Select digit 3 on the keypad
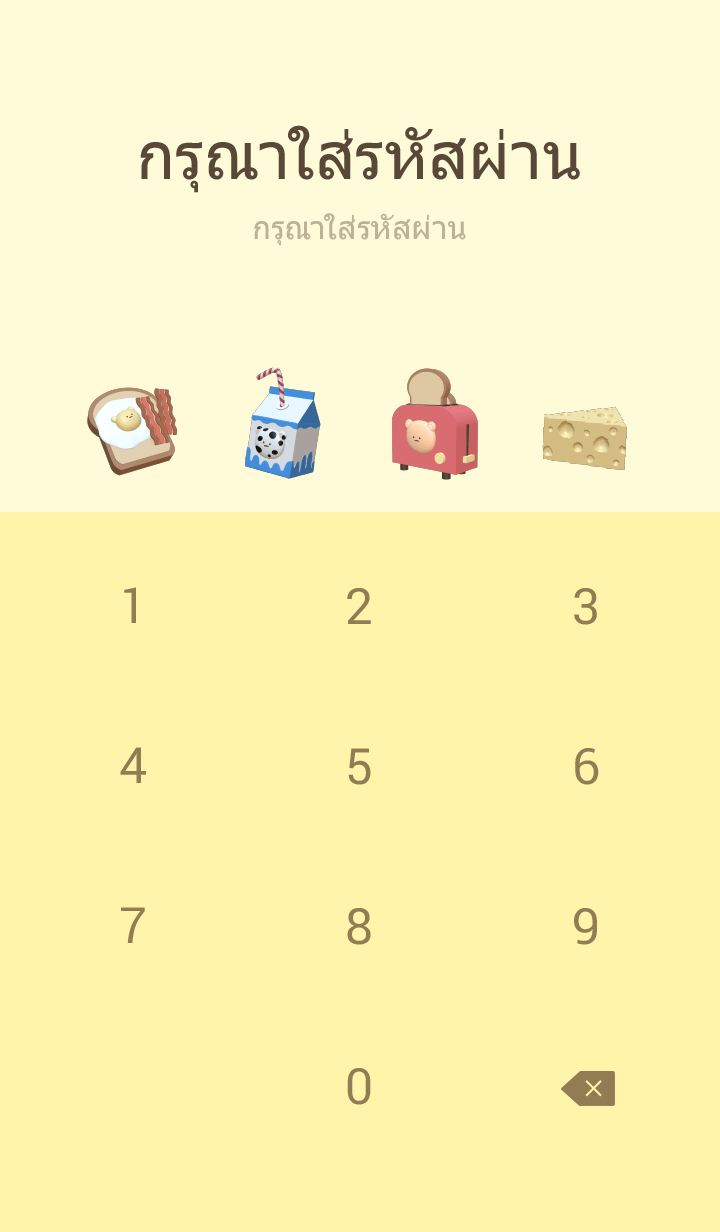 (x=586, y=607)
